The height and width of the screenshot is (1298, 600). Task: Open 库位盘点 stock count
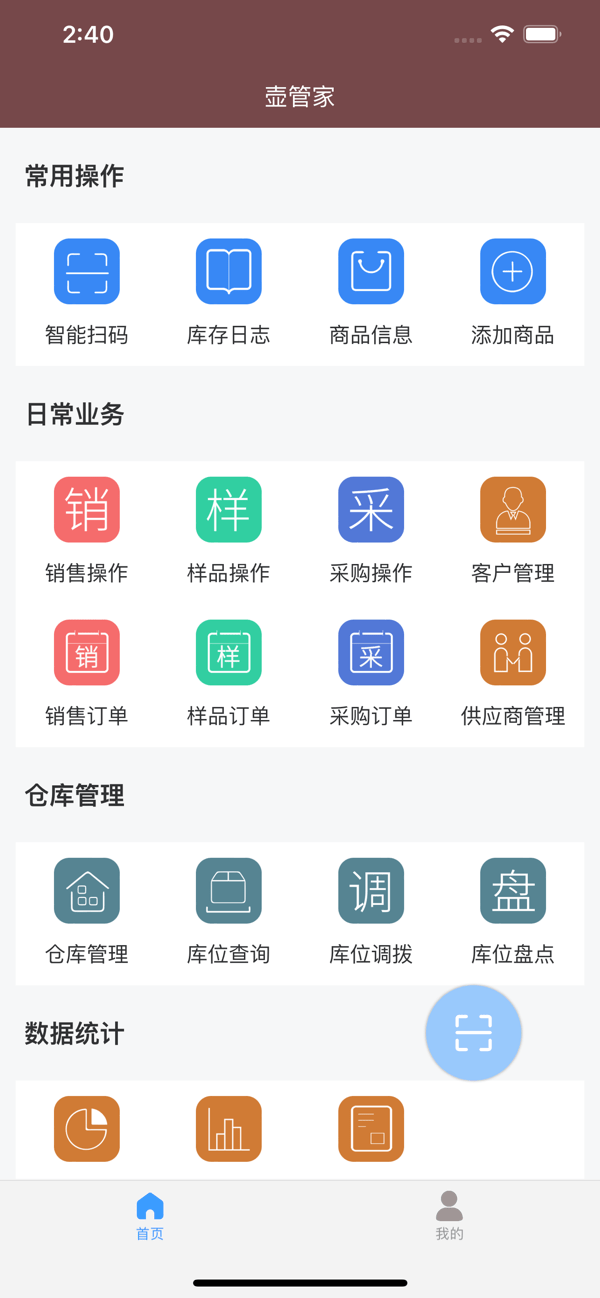(x=513, y=891)
